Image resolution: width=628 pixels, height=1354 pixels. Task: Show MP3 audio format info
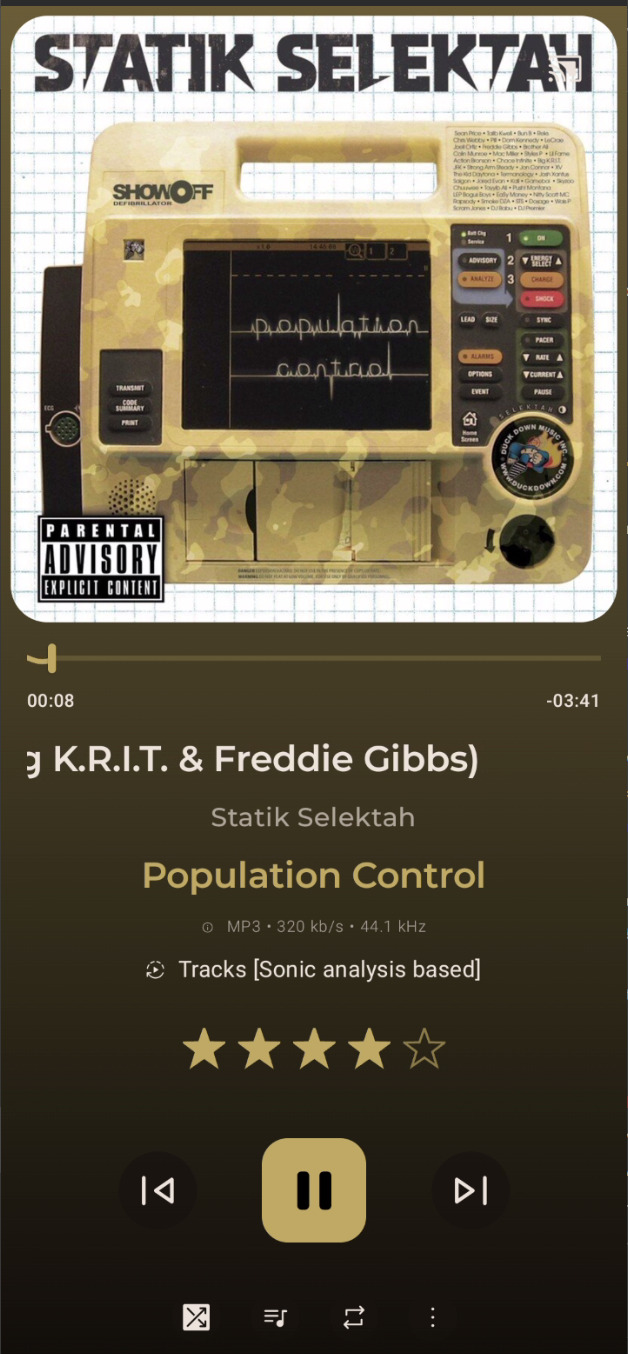click(x=313, y=927)
